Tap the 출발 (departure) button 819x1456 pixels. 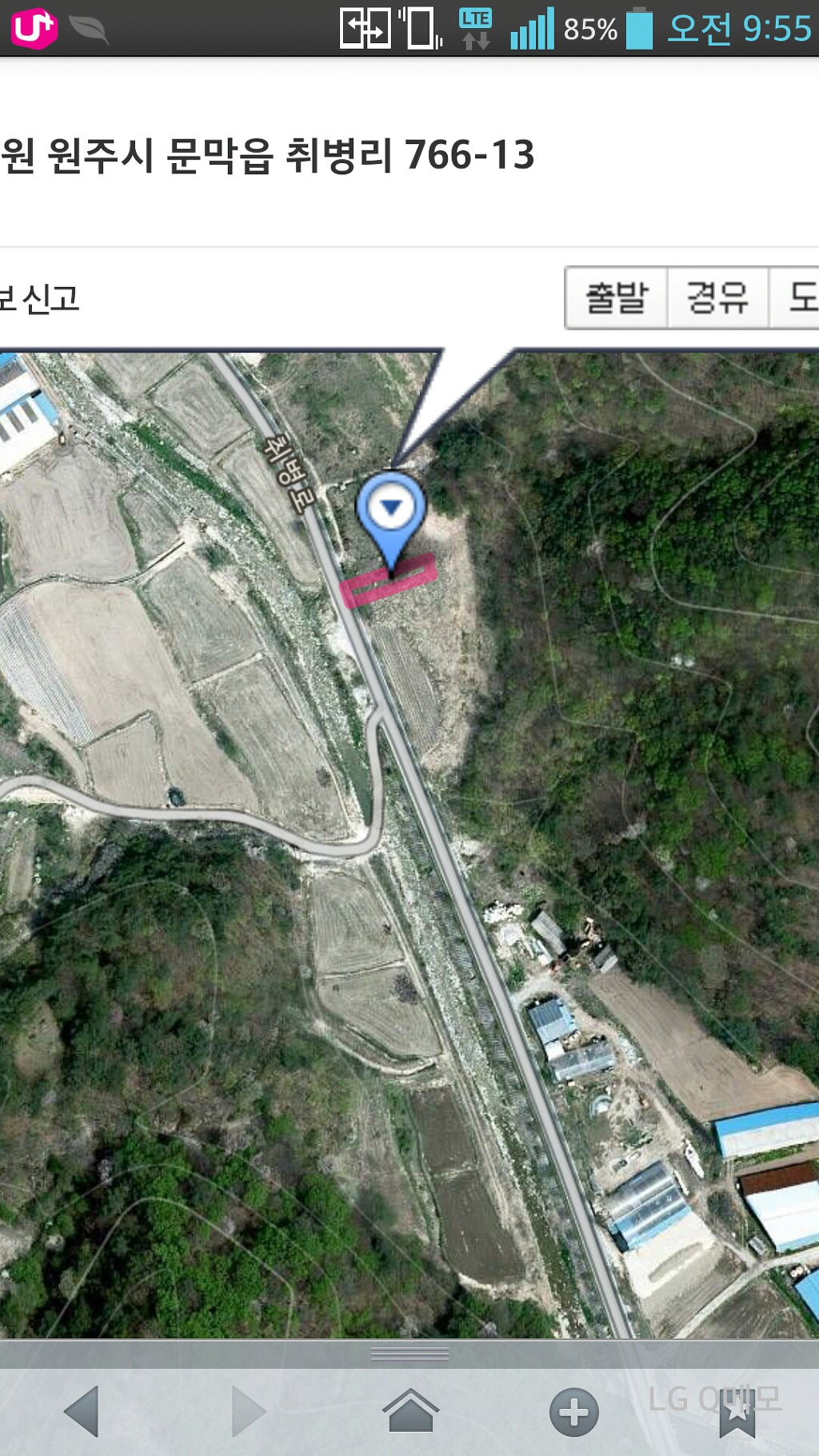click(616, 298)
